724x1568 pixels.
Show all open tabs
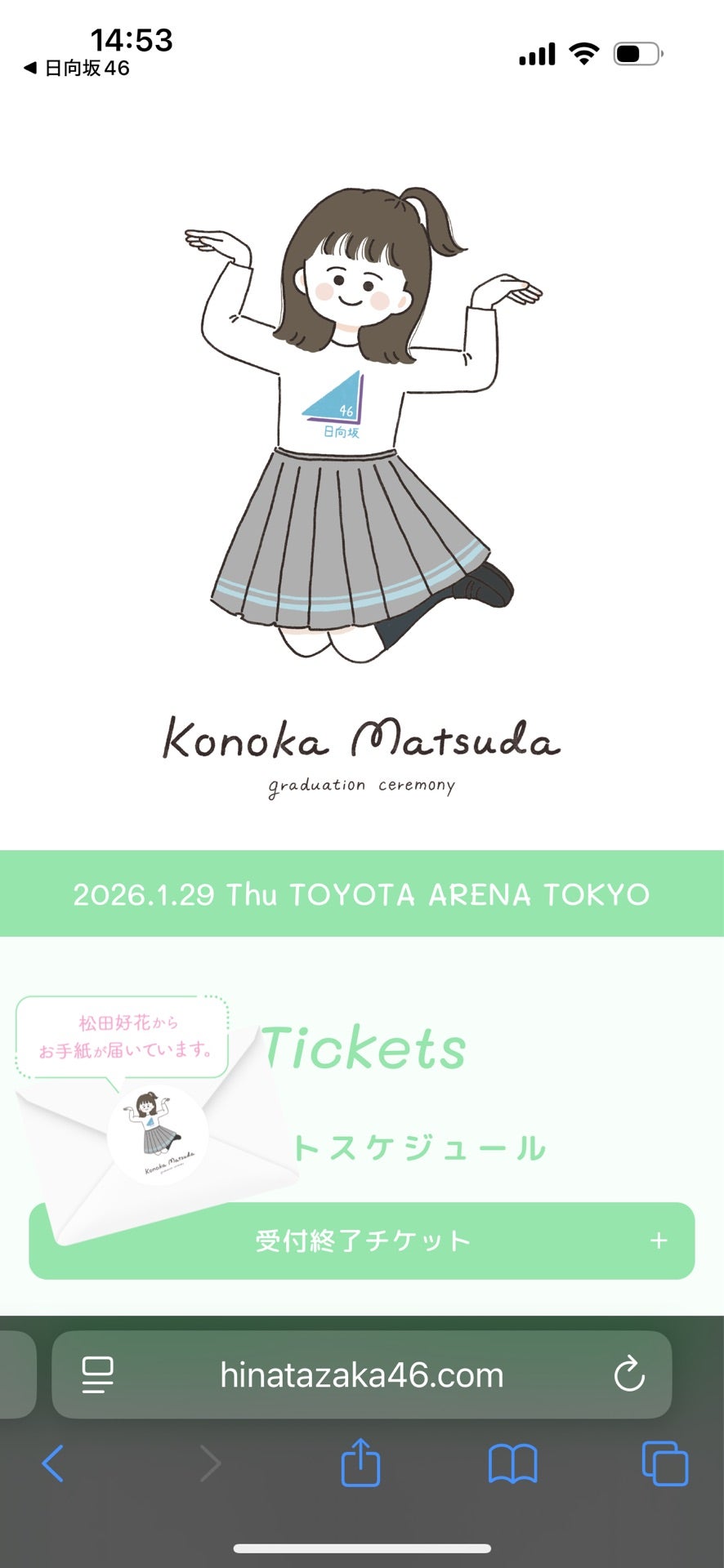pos(665,1463)
